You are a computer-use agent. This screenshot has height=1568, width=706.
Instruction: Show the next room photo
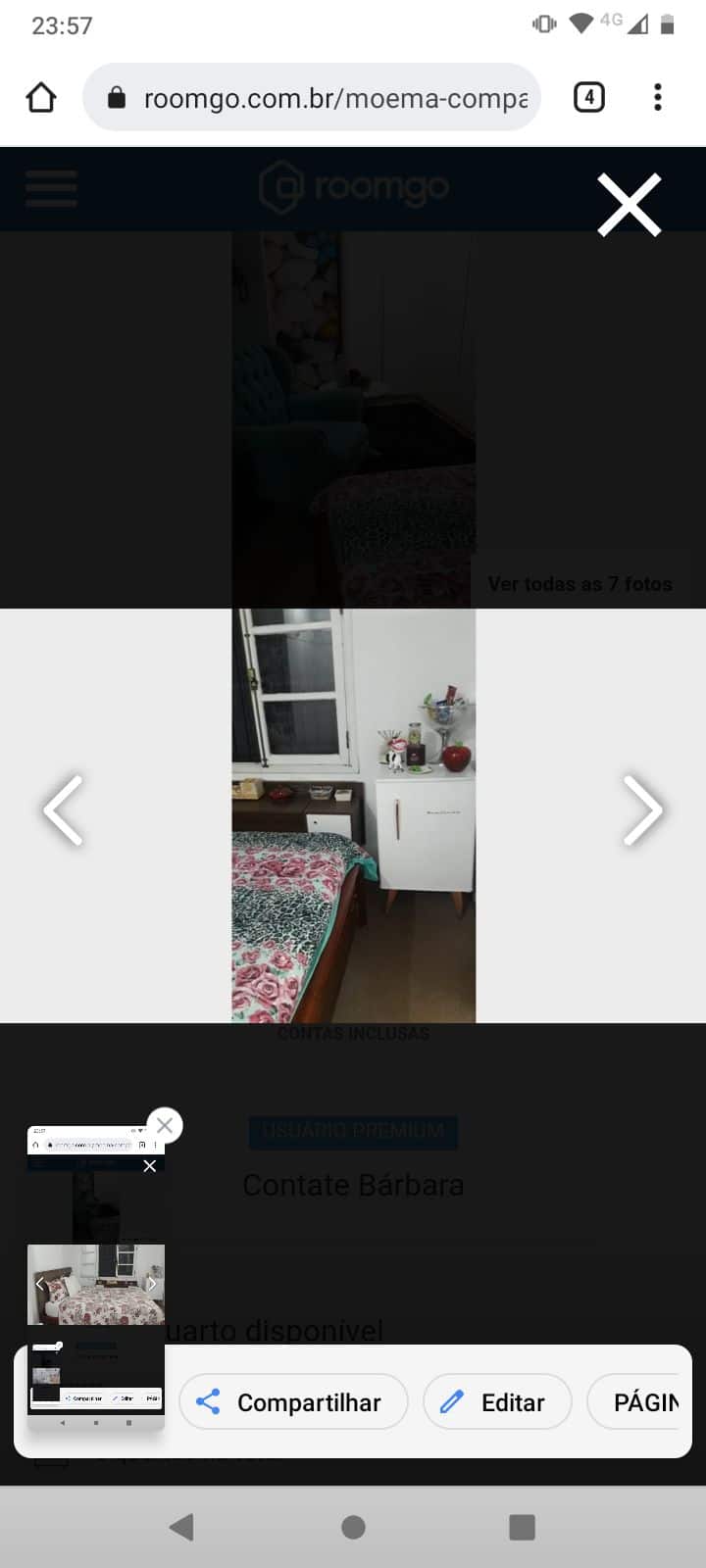click(642, 810)
